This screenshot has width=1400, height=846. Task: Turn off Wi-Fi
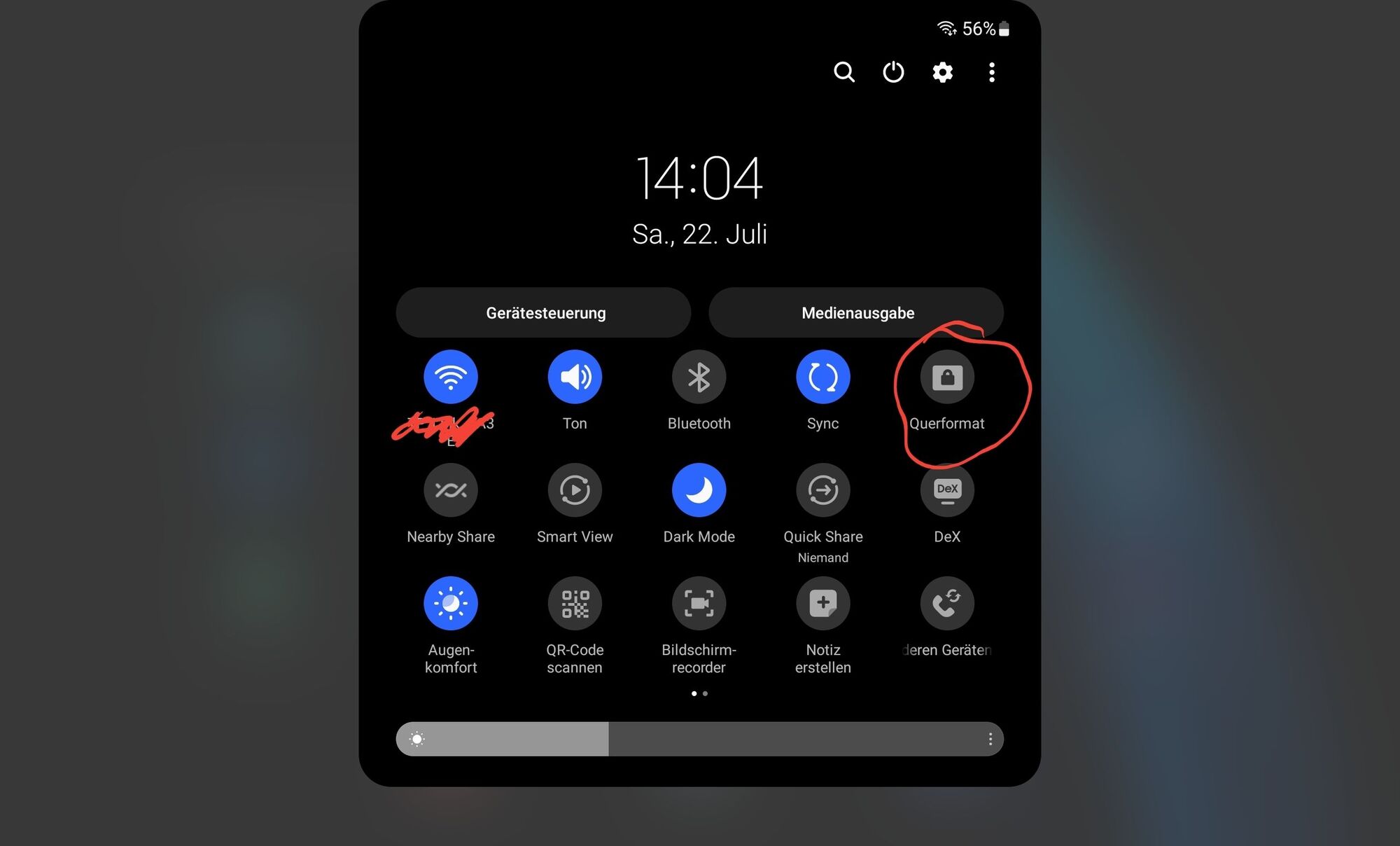[x=451, y=377]
